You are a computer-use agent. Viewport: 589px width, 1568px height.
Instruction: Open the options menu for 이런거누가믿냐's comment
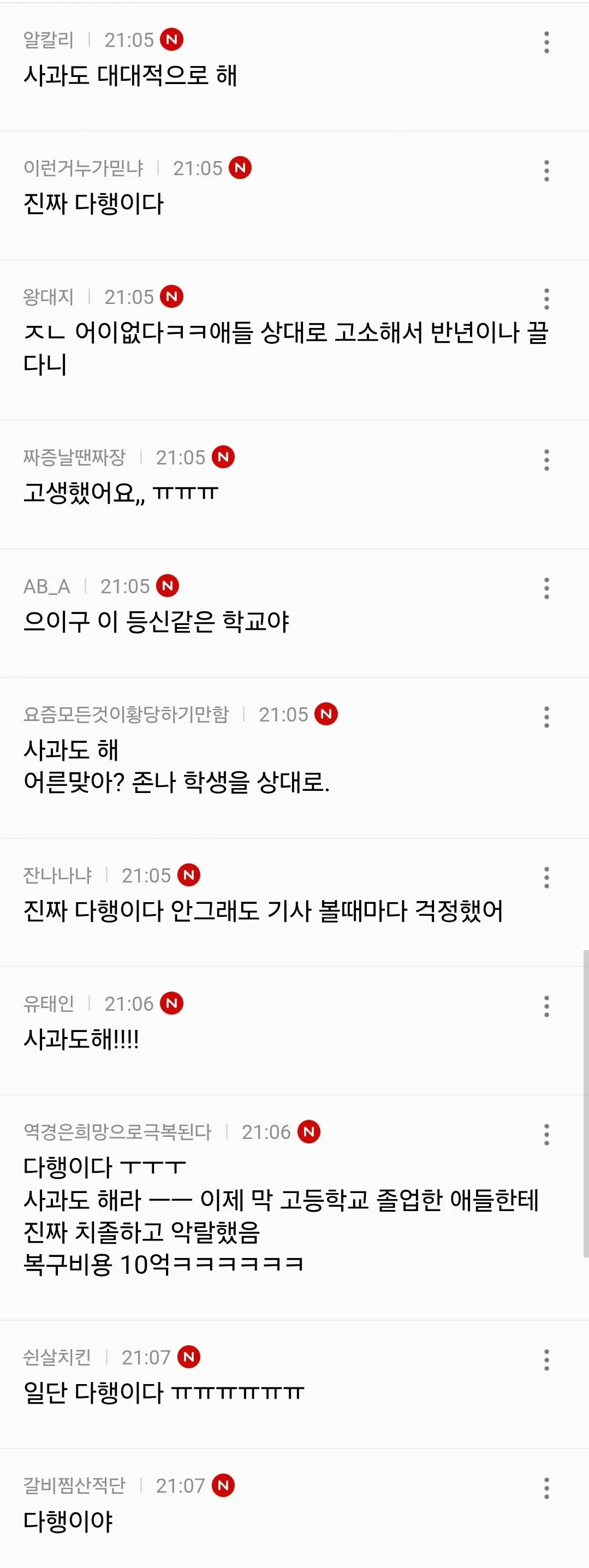pos(546,171)
